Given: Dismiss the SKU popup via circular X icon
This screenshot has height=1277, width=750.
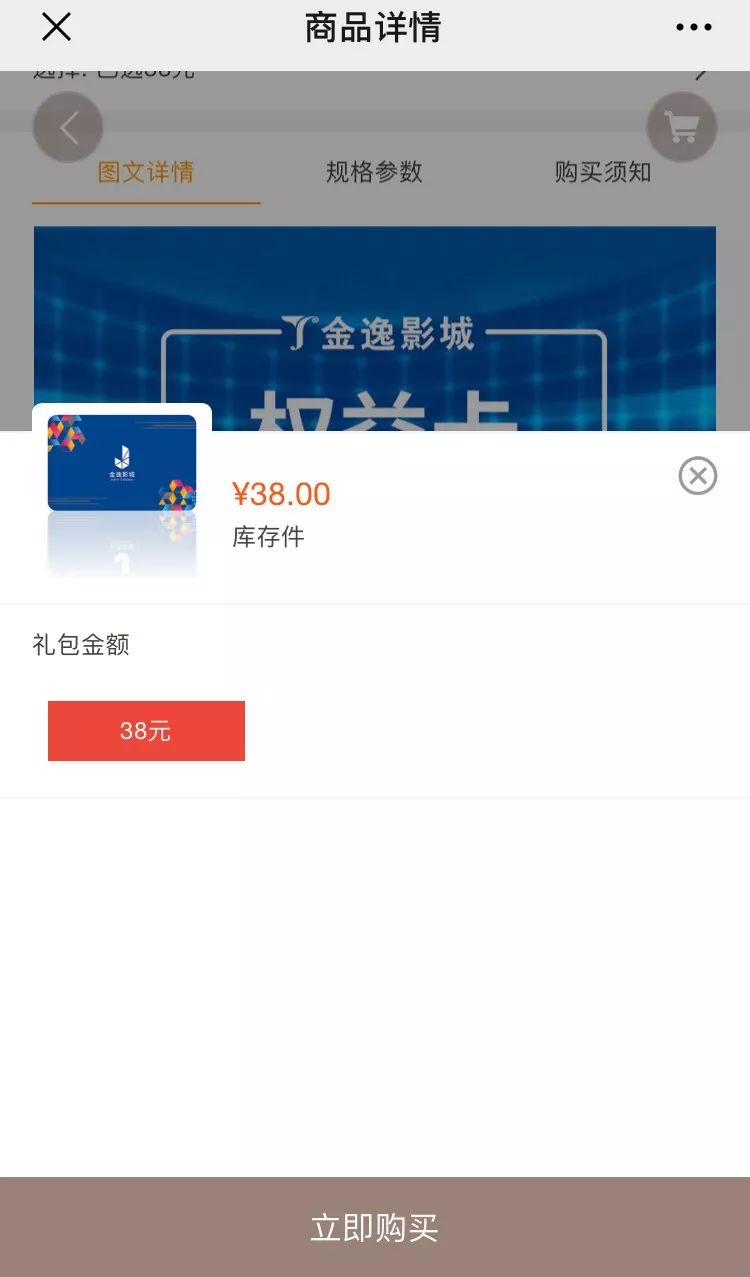Looking at the screenshot, I should tap(696, 476).
